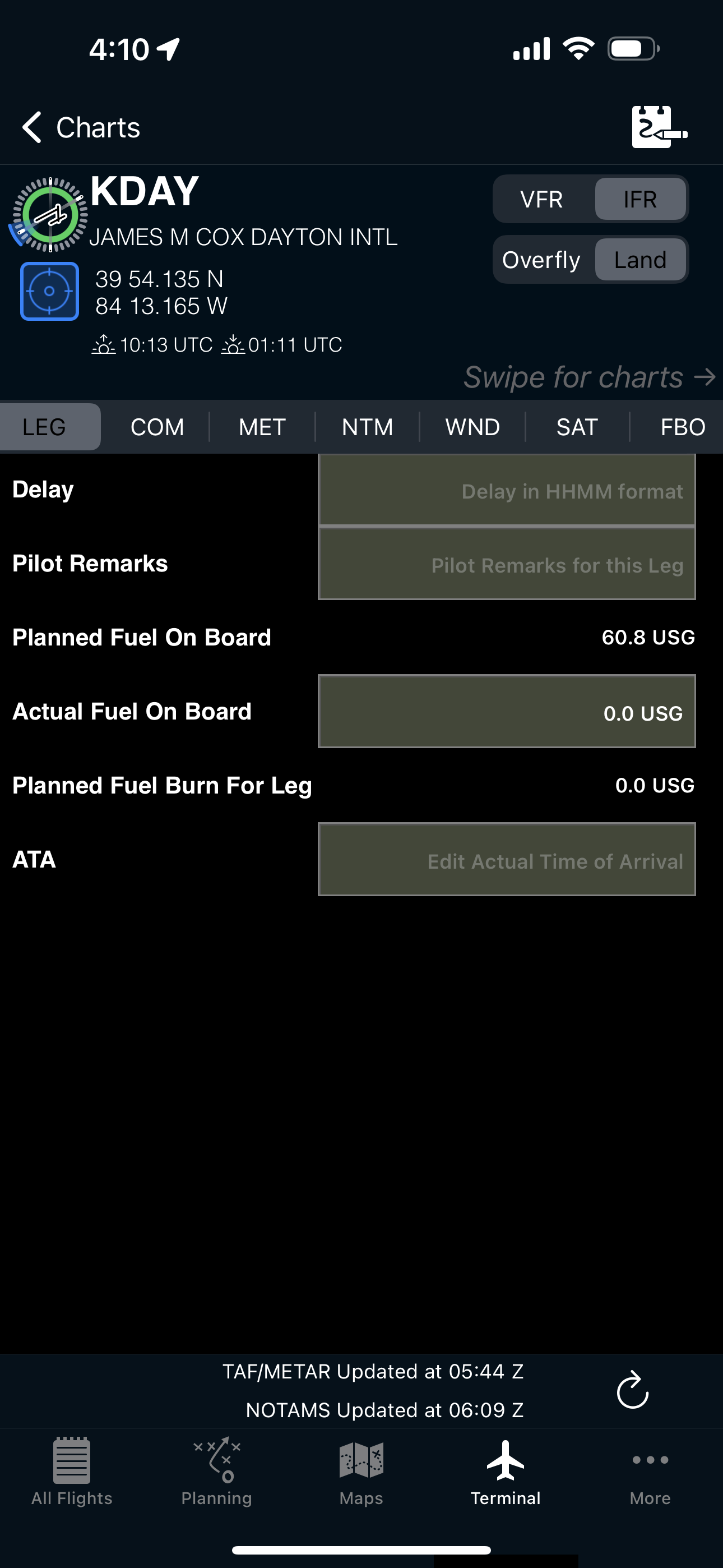
Task: Select VFR flight rules
Action: [541, 200]
